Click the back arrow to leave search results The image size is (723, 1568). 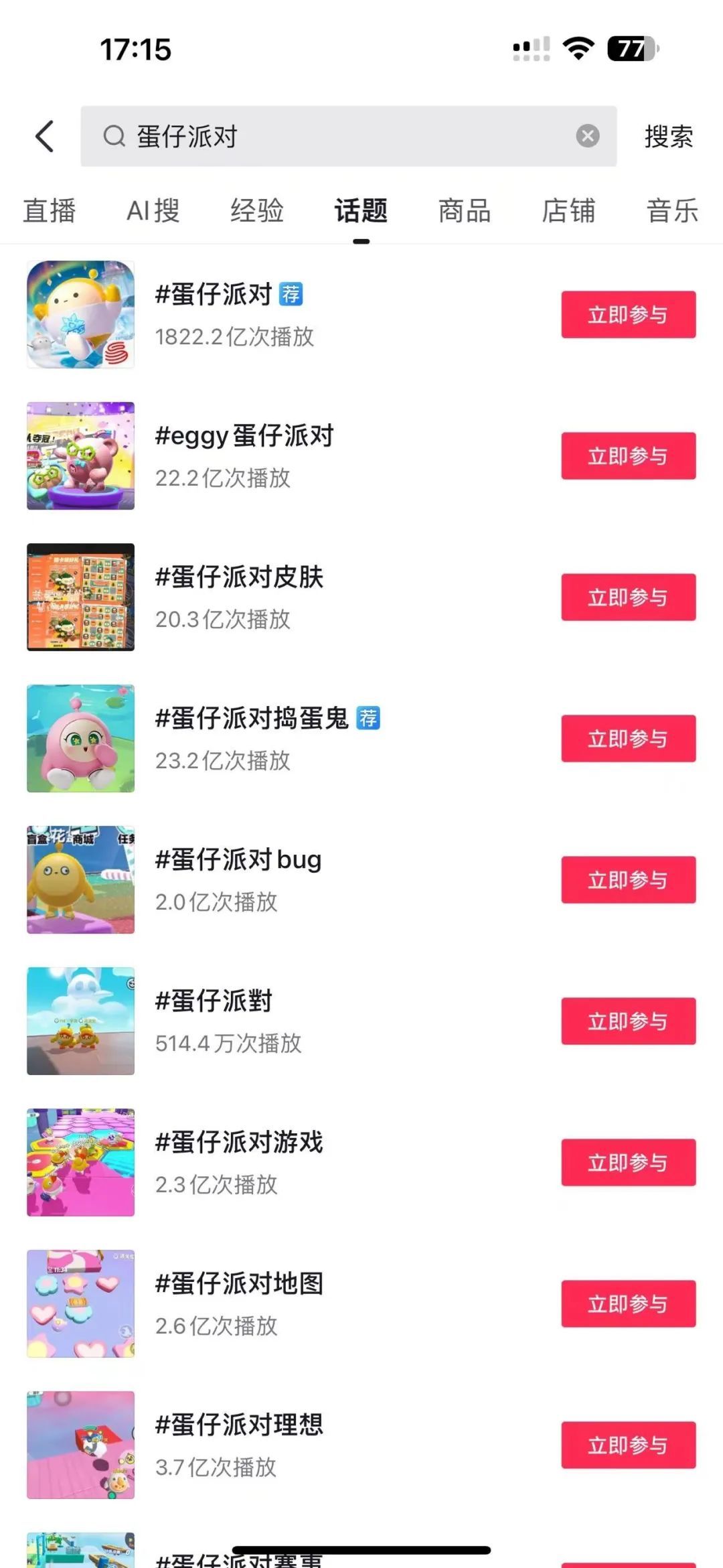point(44,136)
